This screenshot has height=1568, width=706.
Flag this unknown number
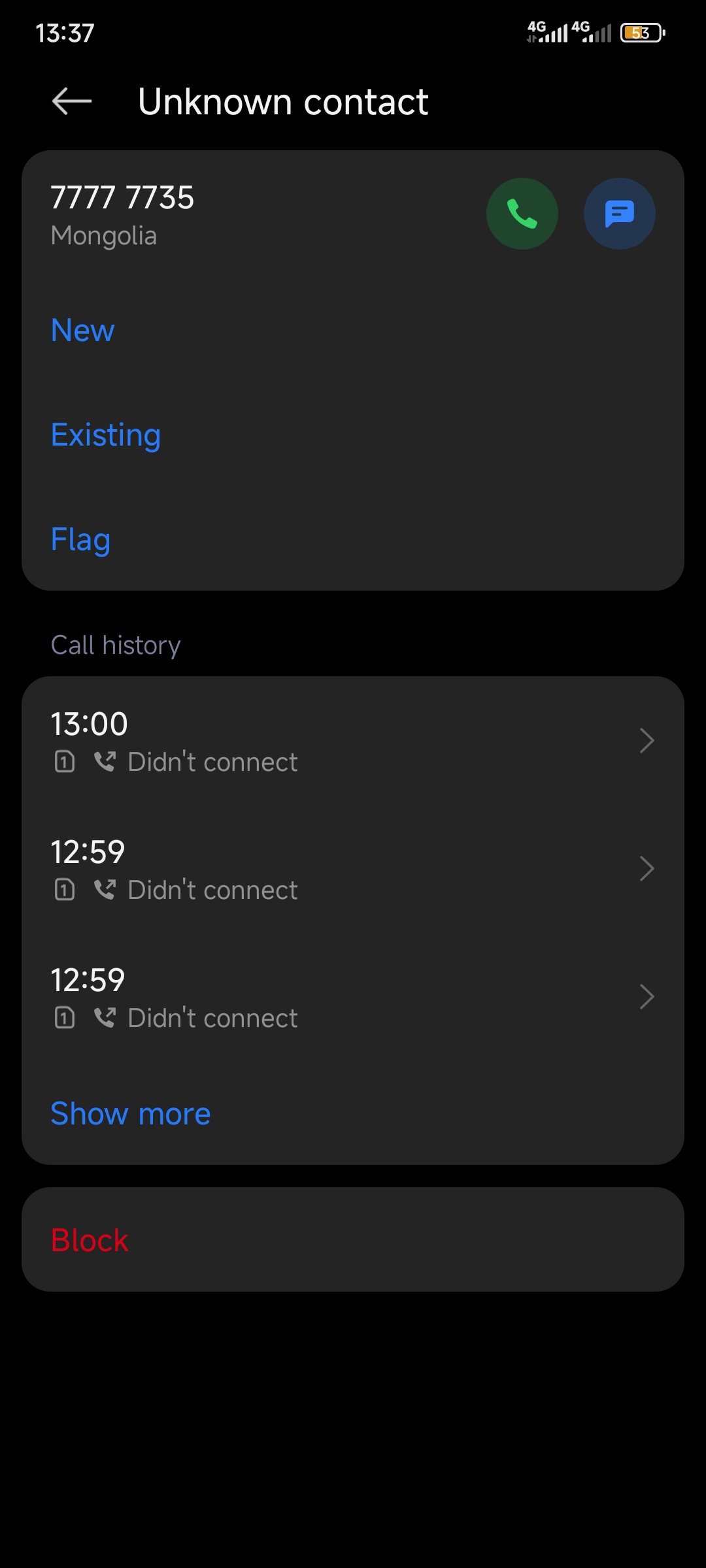click(80, 540)
